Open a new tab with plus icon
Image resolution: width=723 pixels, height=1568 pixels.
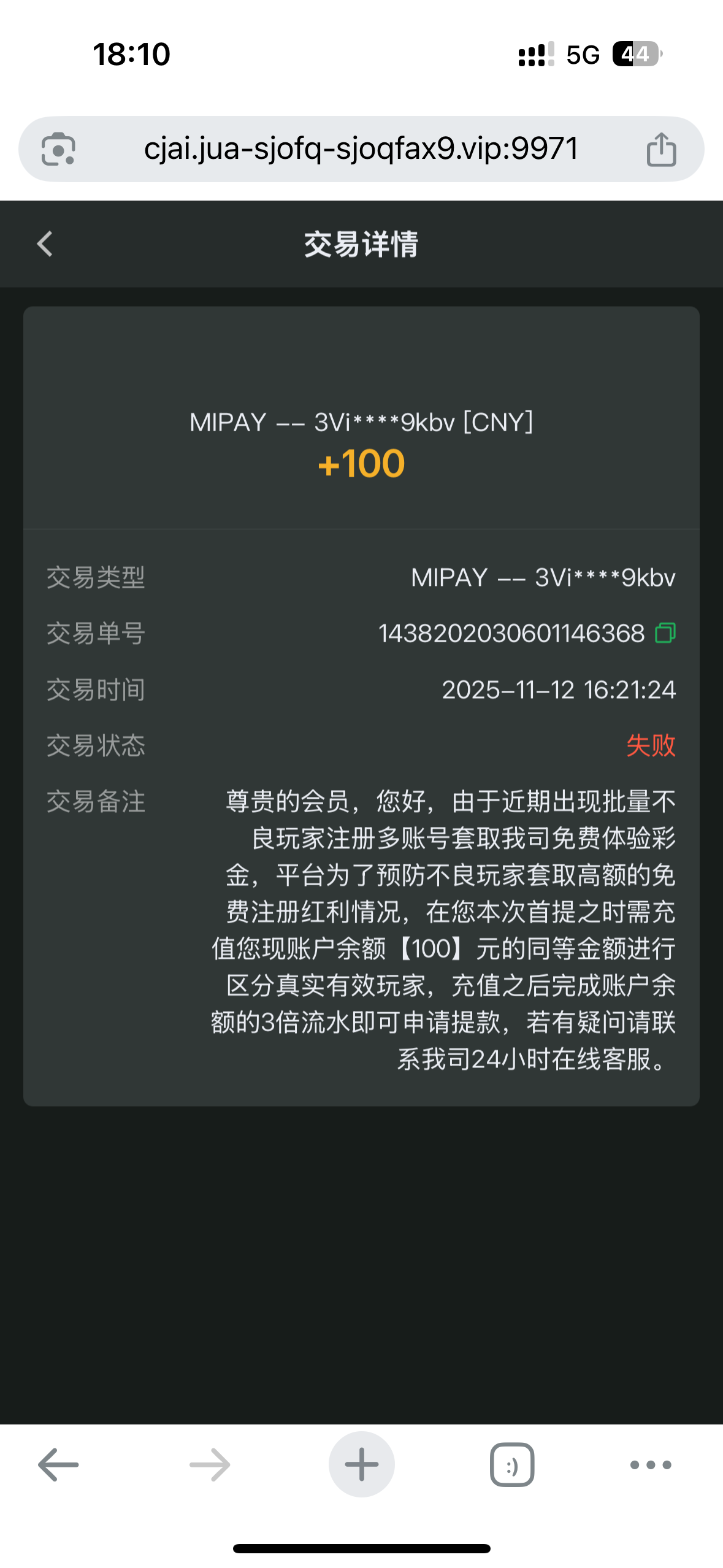[x=361, y=1464]
